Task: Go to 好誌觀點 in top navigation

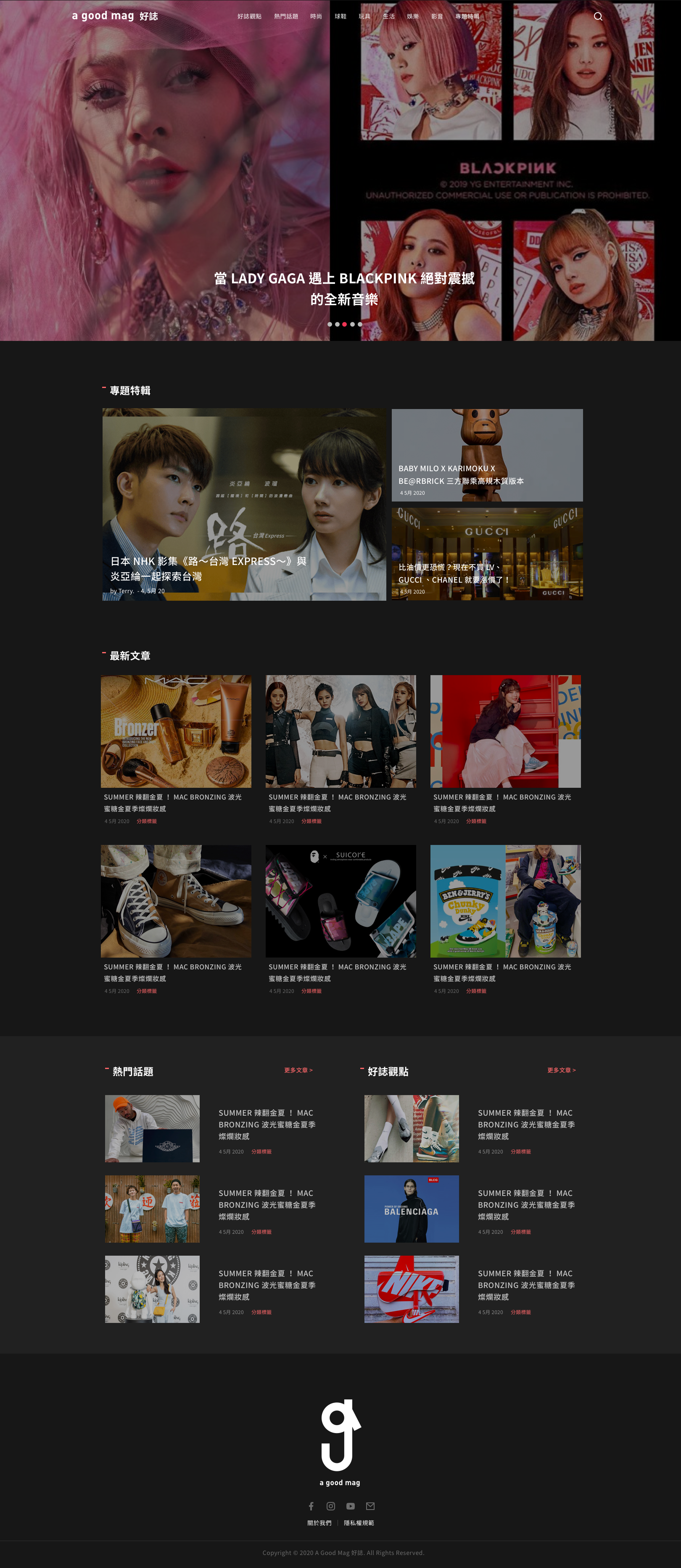Action: click(x=249, y=16)
